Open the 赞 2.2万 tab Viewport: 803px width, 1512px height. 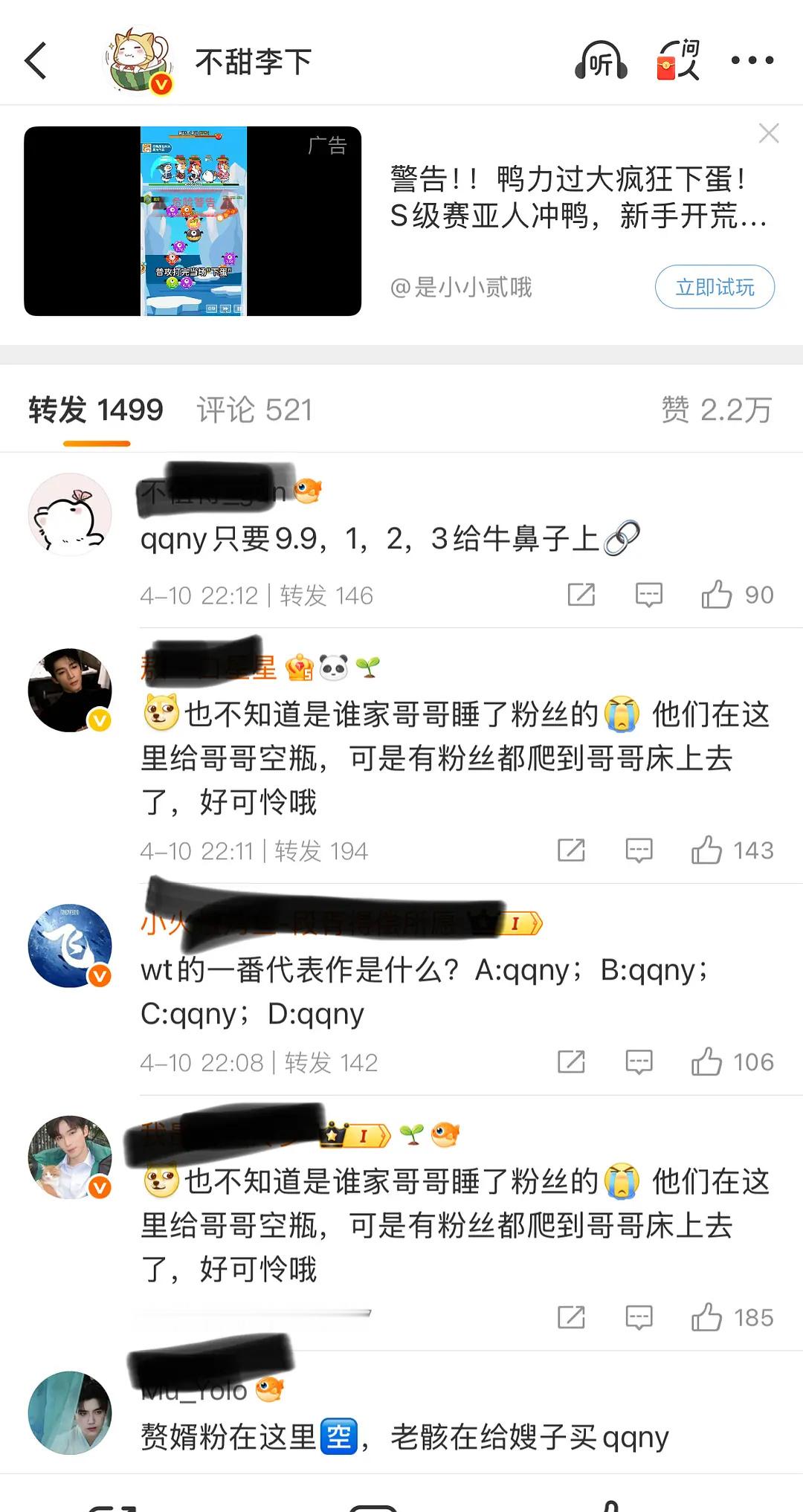pyautogui.click(x=714, y=409)
